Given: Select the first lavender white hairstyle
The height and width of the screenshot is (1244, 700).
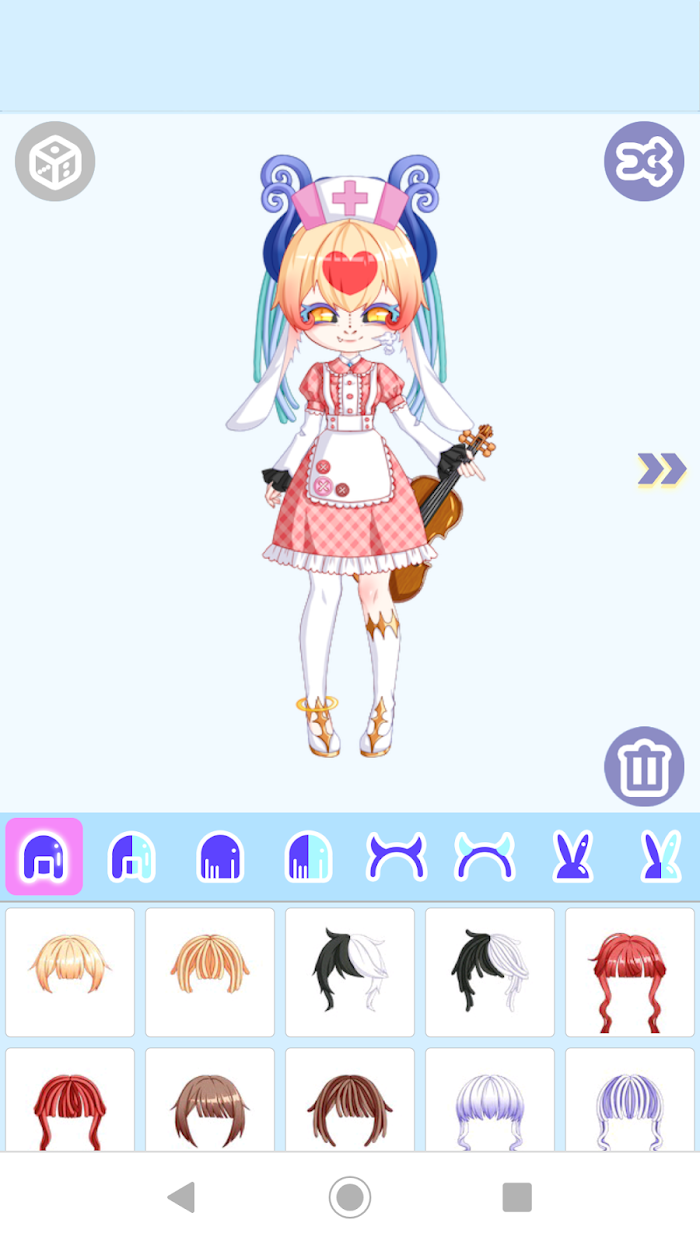Looking at the screenshot, I should pyautogui.click(x=490, y=1100).
